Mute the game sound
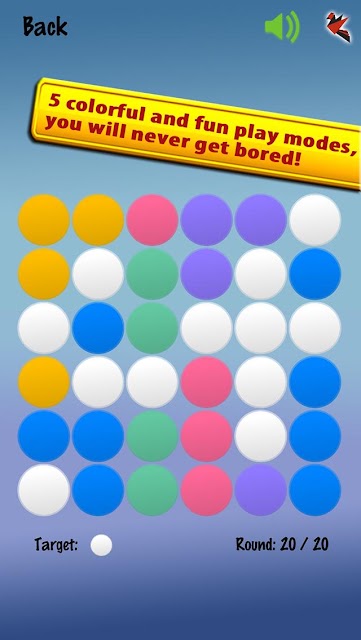The width and height of the screenshot is (361, 640). point(282,27)
